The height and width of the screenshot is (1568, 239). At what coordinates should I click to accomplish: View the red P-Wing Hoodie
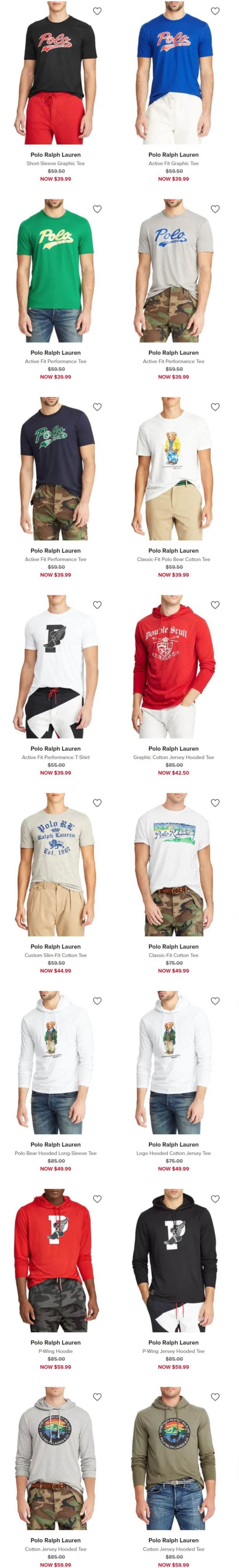click(x=55, y=1260)
